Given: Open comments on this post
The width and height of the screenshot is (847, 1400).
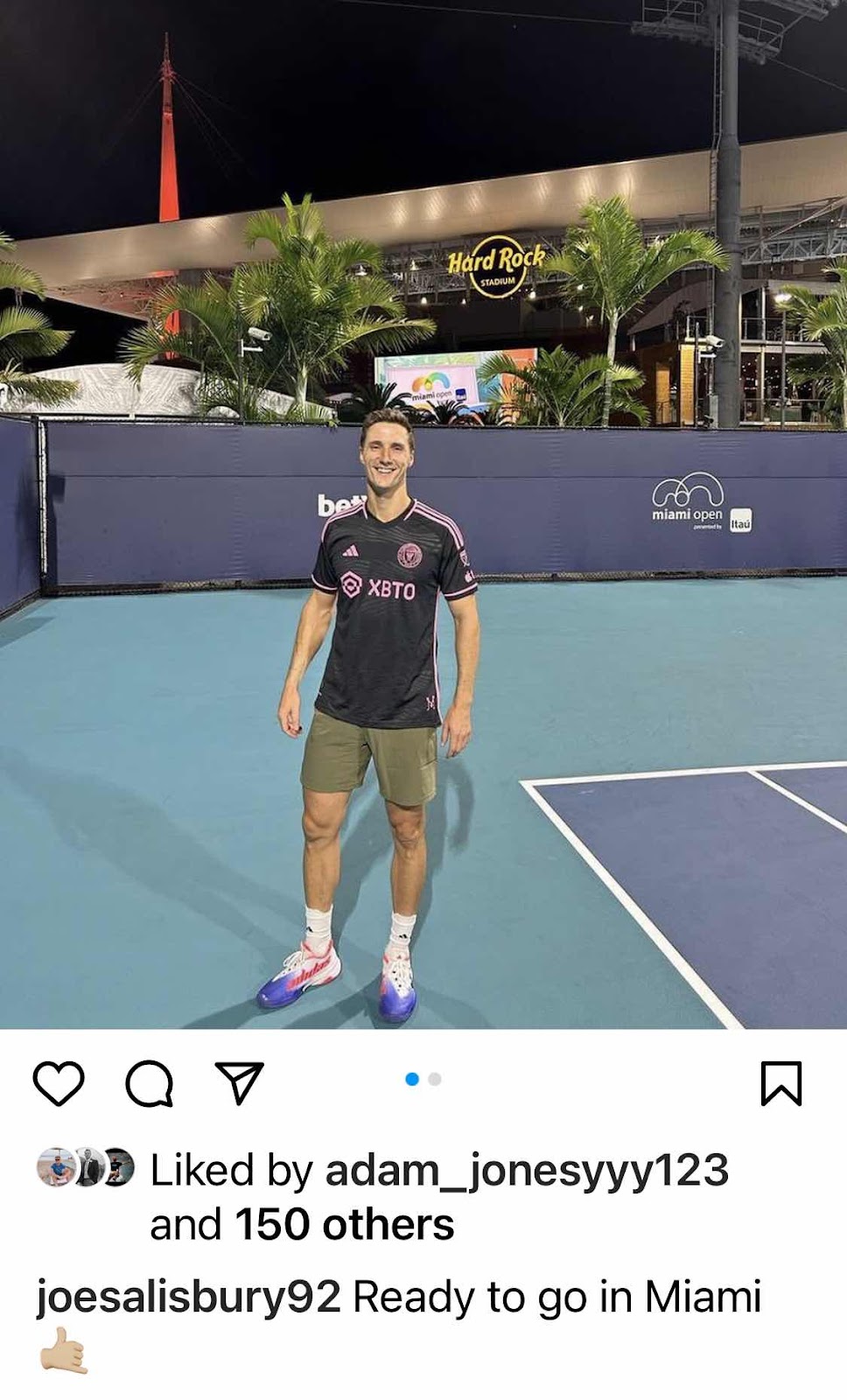Looking at the screenshot, I should tap(150, 1083).
